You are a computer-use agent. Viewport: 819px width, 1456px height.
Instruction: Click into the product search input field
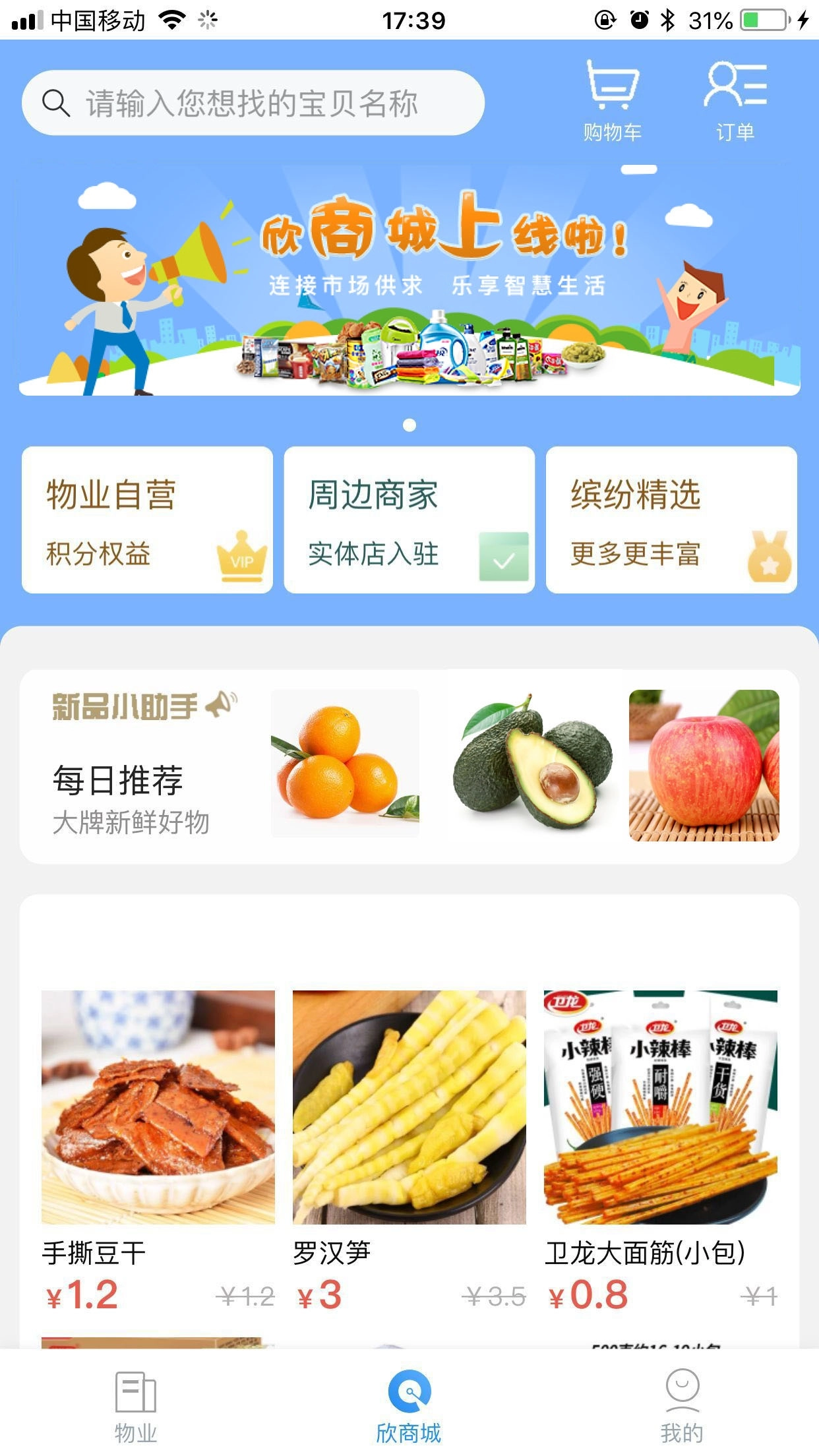click(x=264, y=102)
